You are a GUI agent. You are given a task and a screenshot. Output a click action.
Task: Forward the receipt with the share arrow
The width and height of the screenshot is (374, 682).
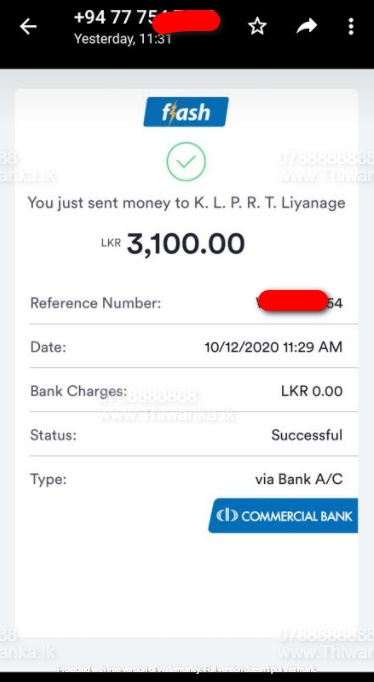[307, 27]
